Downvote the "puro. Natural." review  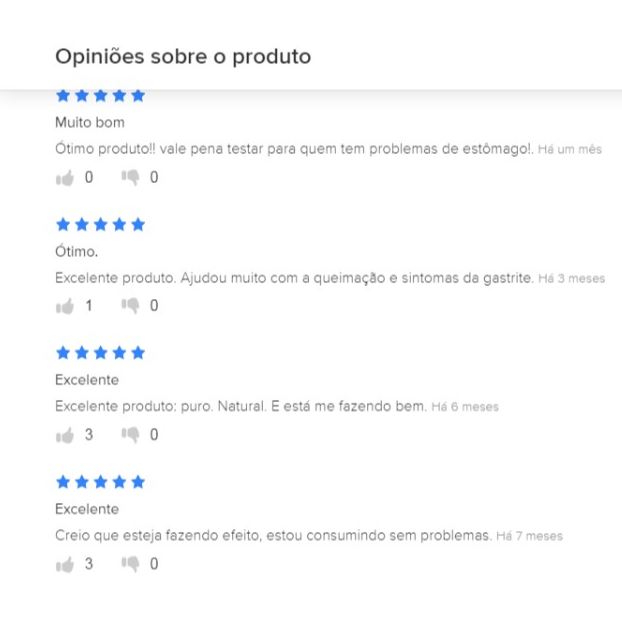[131, 435]
